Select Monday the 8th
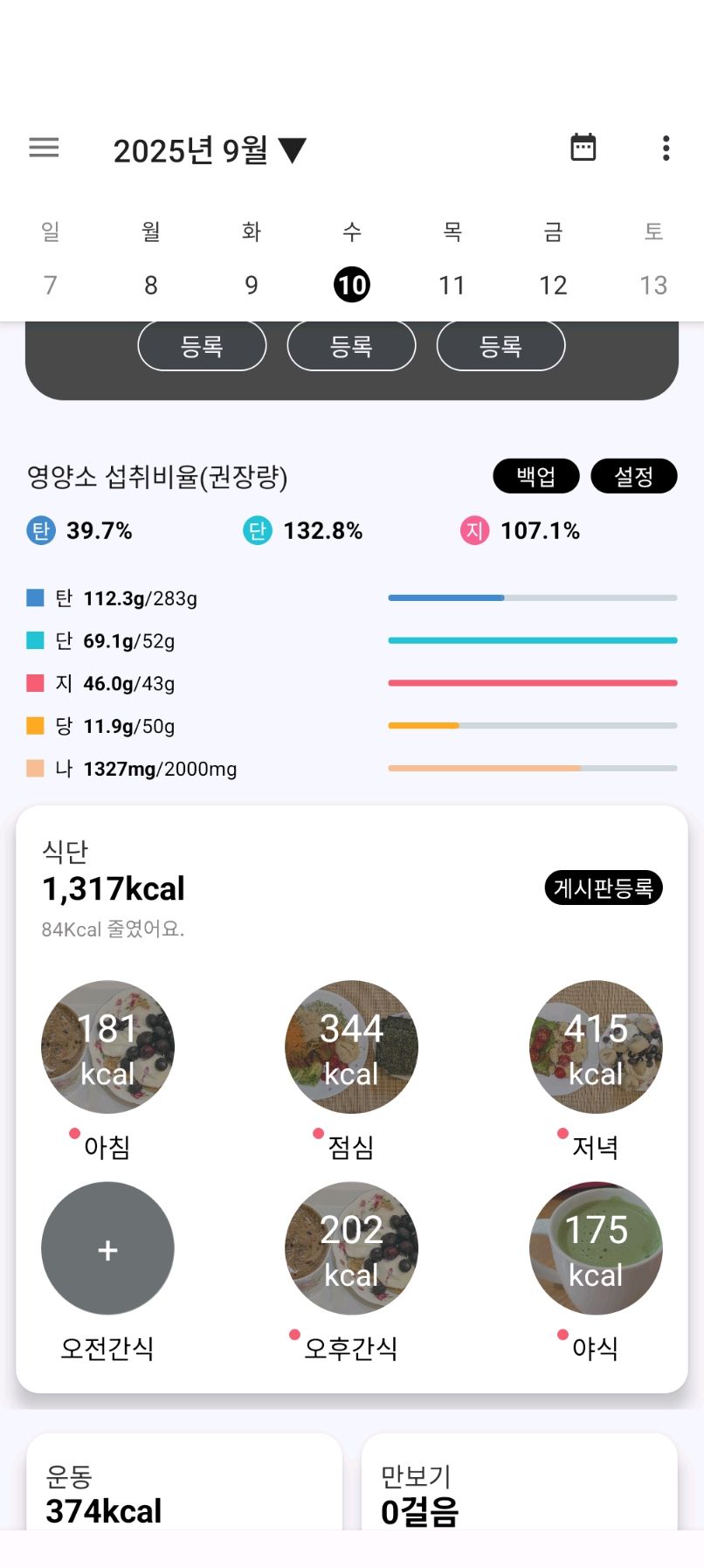The image size is (704, 1568). point(151,285)
